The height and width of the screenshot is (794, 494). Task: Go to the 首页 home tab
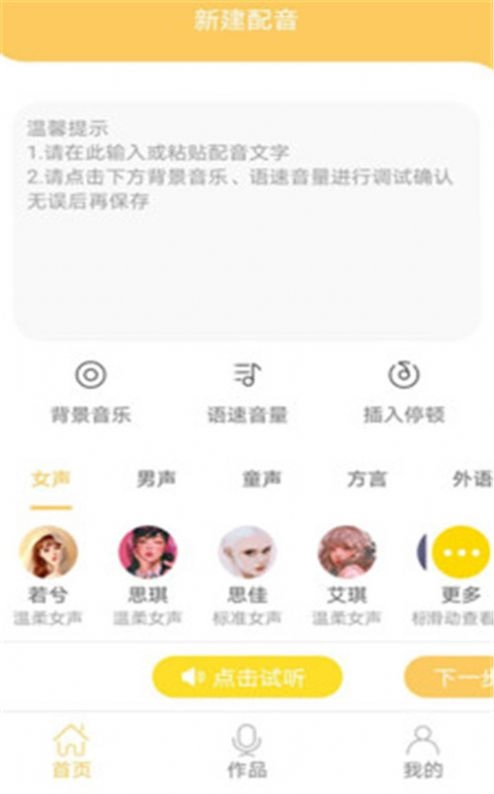pyautogui.click(x=72, y=750)
